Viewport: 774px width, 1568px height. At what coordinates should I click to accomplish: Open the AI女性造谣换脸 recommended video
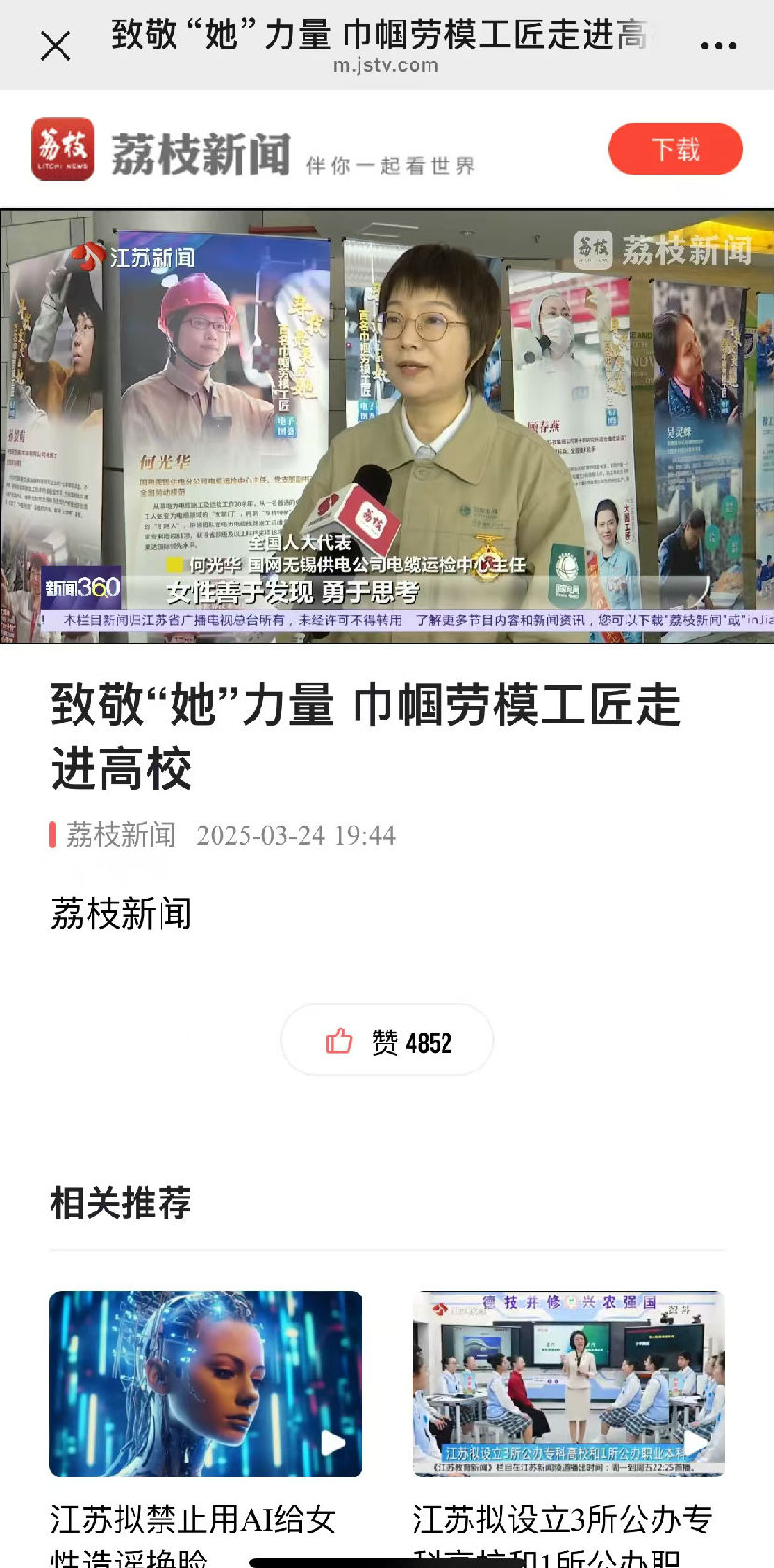(x=205, y=1383)
